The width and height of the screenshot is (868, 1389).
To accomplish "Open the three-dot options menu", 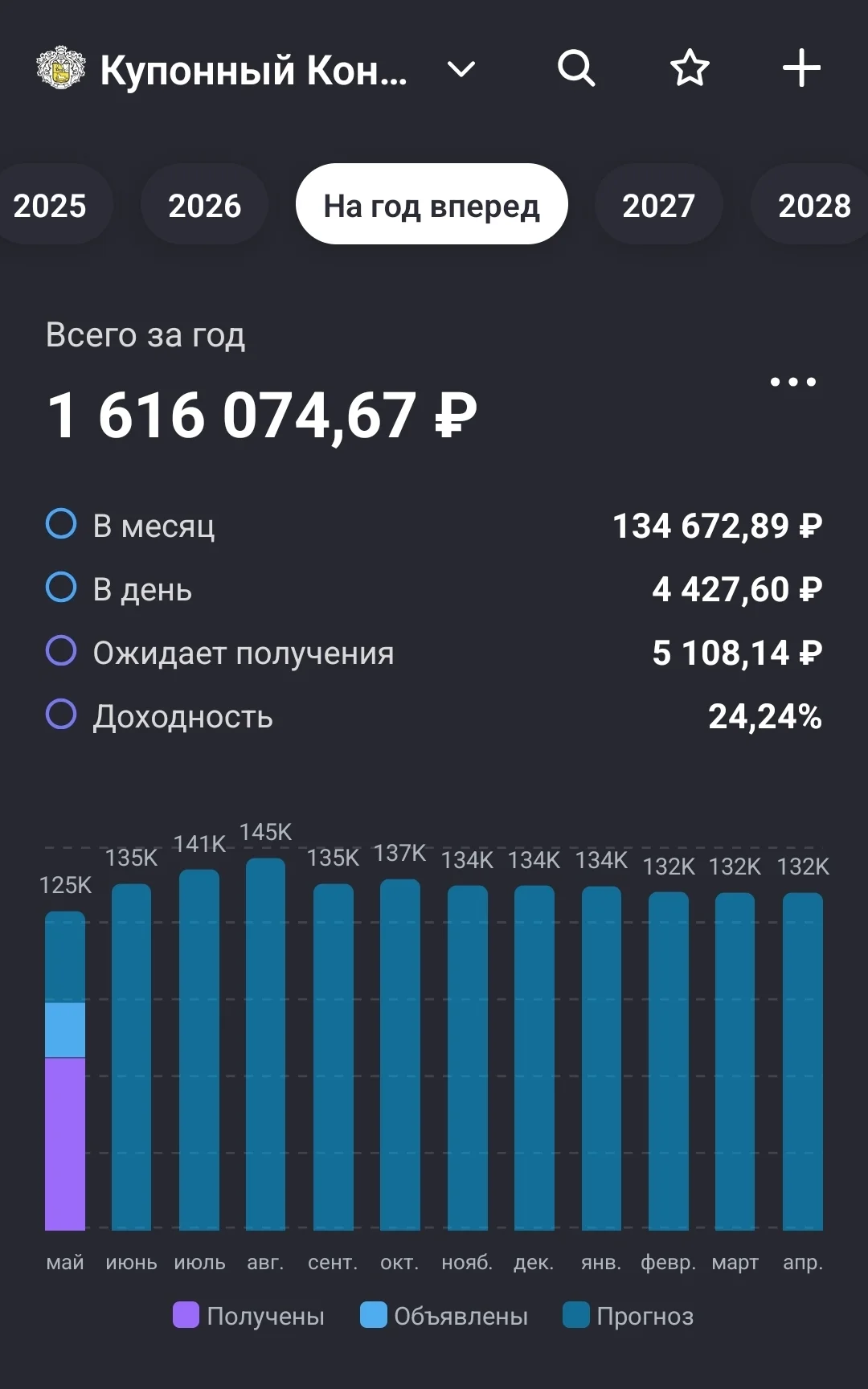I will (x=793, y=382).
